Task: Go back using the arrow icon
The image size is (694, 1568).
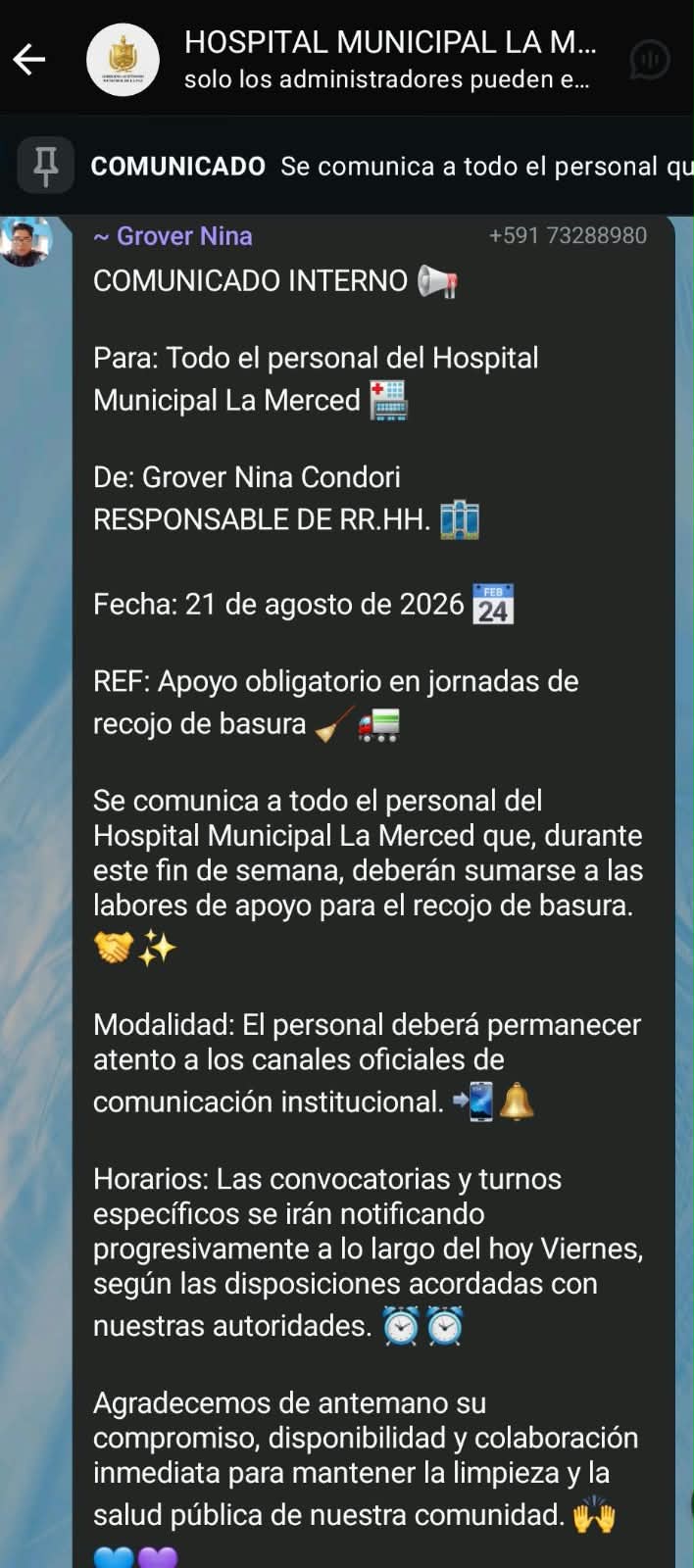Action: tap(29, 60)
